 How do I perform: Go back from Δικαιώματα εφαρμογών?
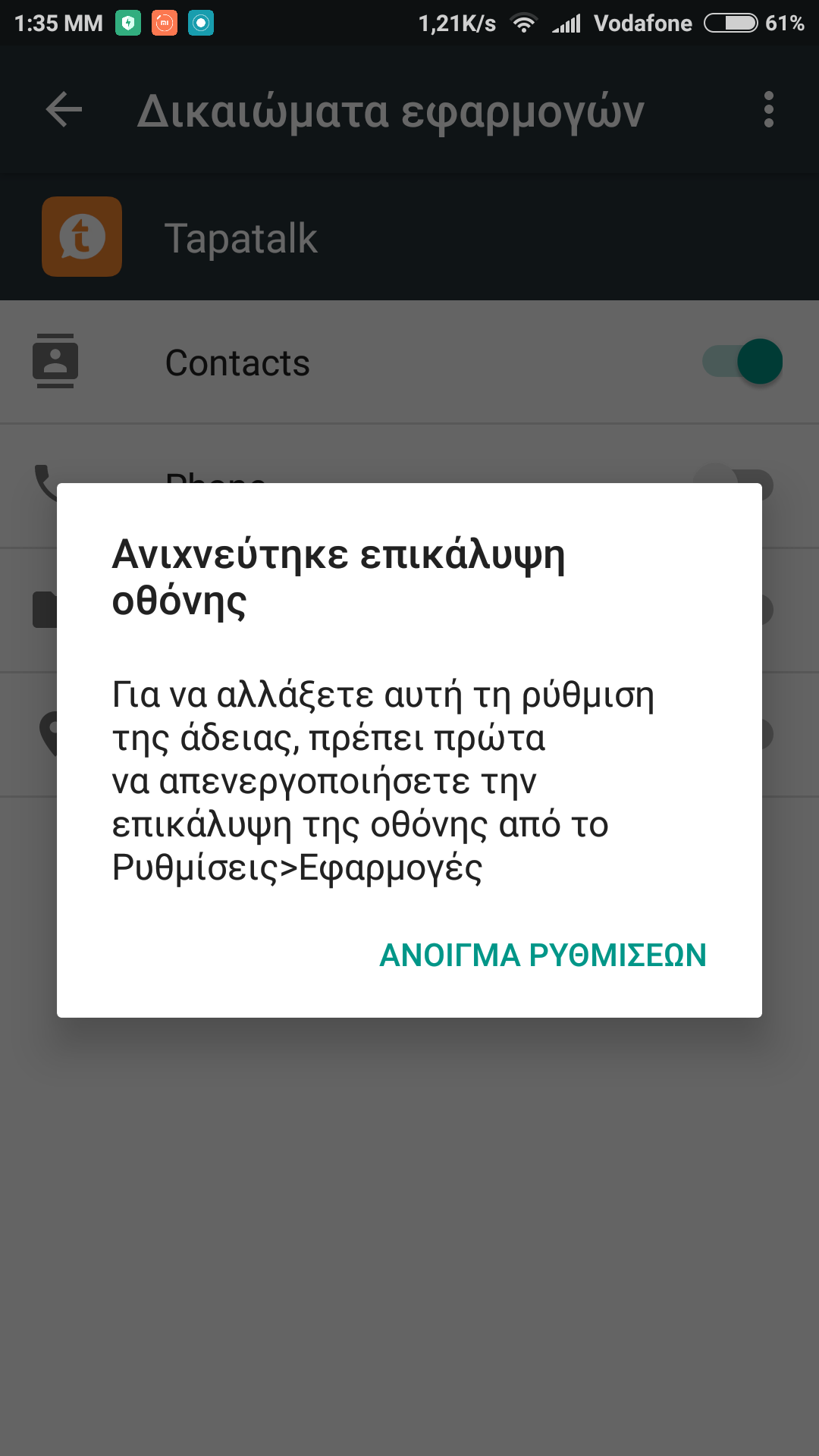(64, 110)
